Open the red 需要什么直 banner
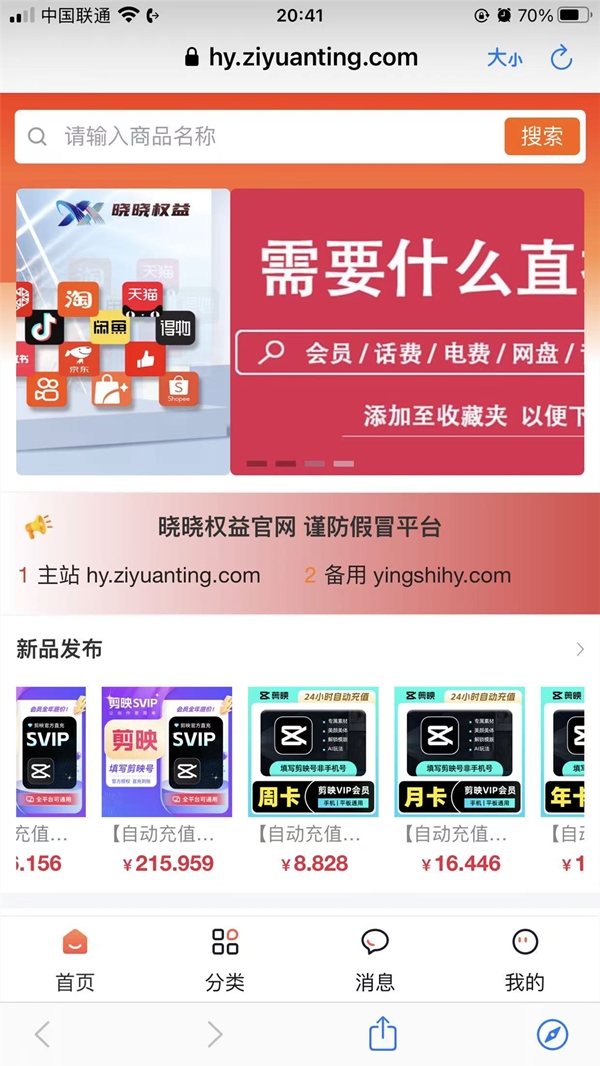 [x=407, y=331]
